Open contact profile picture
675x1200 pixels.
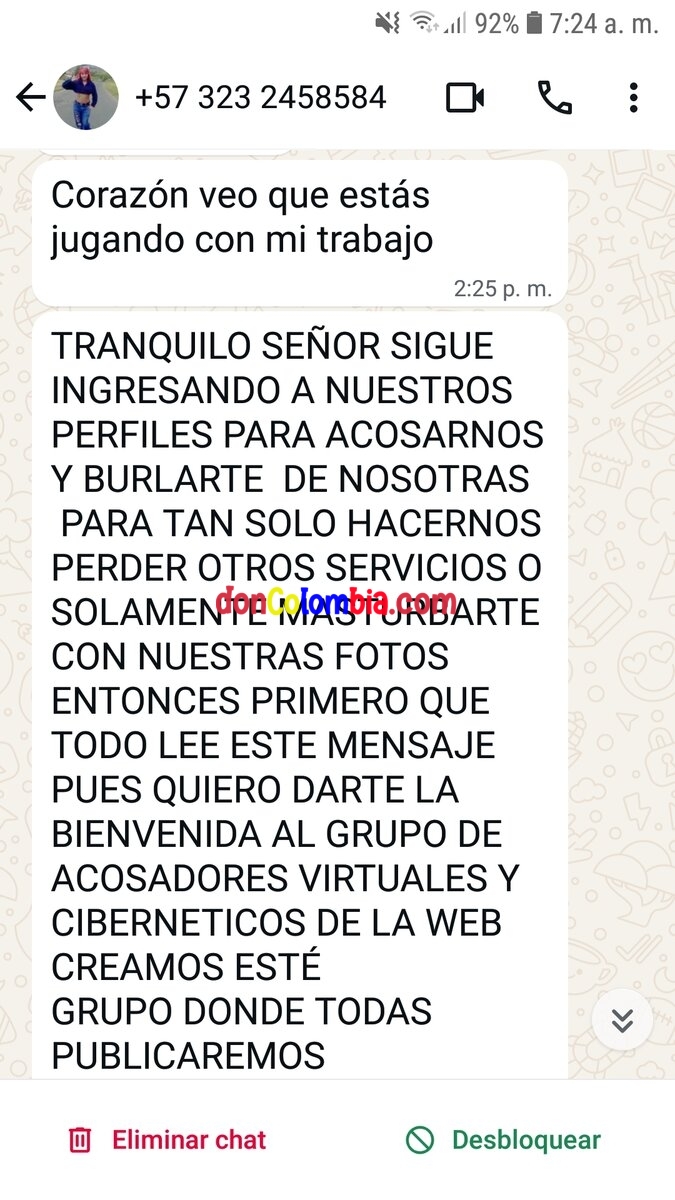85,97
